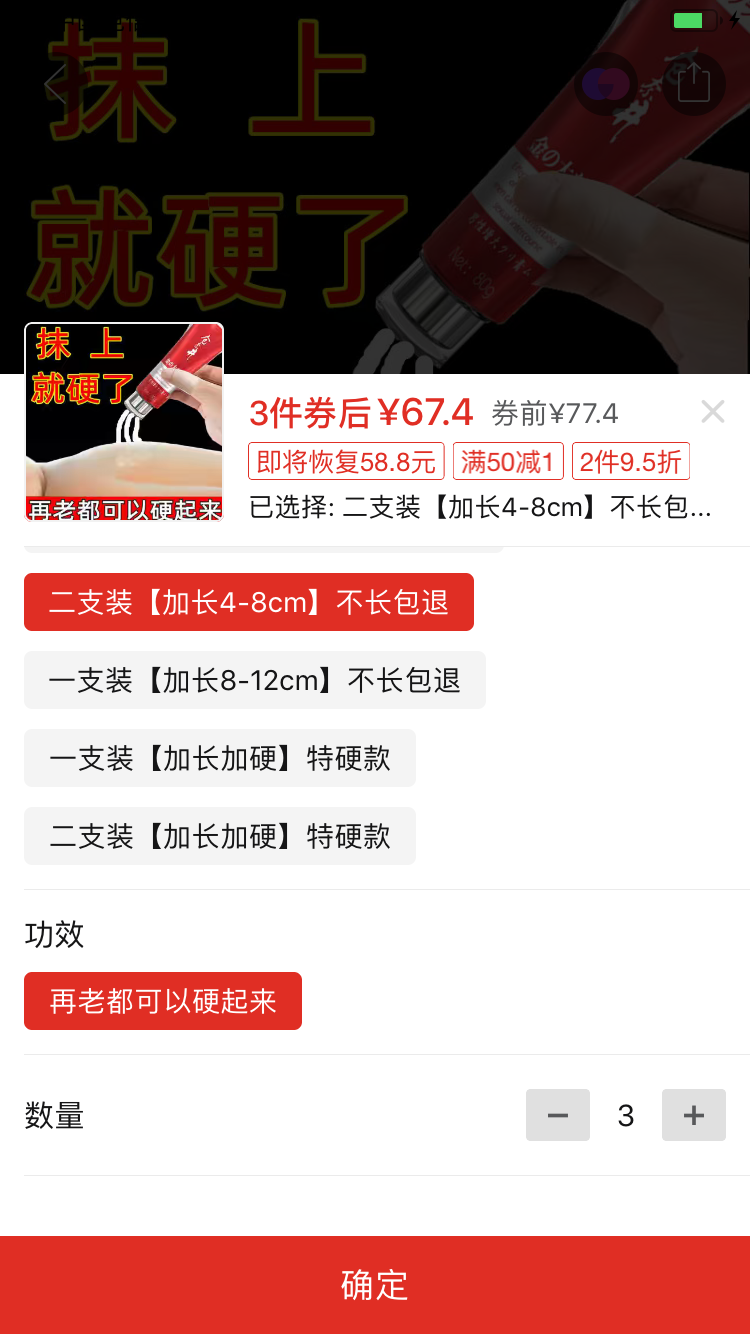The height and width of the screenshot is (1334, 750).
Task: Share this product via share icon
Action: tap(693, 84)
